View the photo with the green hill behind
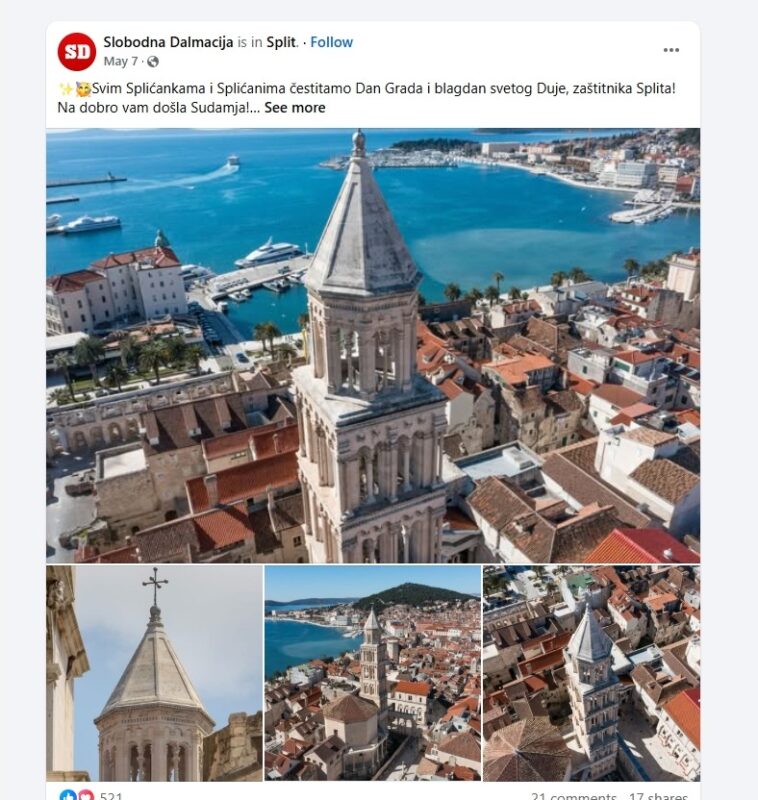 [x=373, y=673]
